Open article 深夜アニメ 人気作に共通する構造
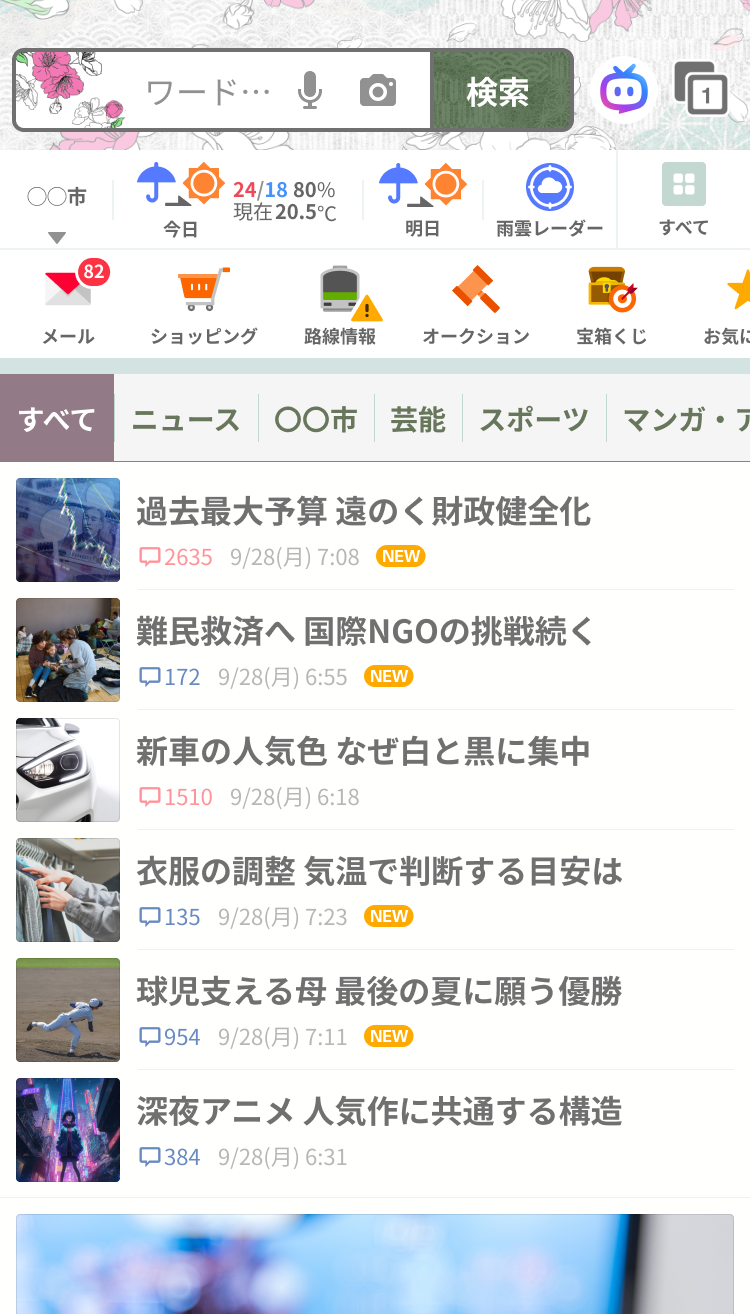Viewport: 750px width, 1314px height. (375, 1130)
